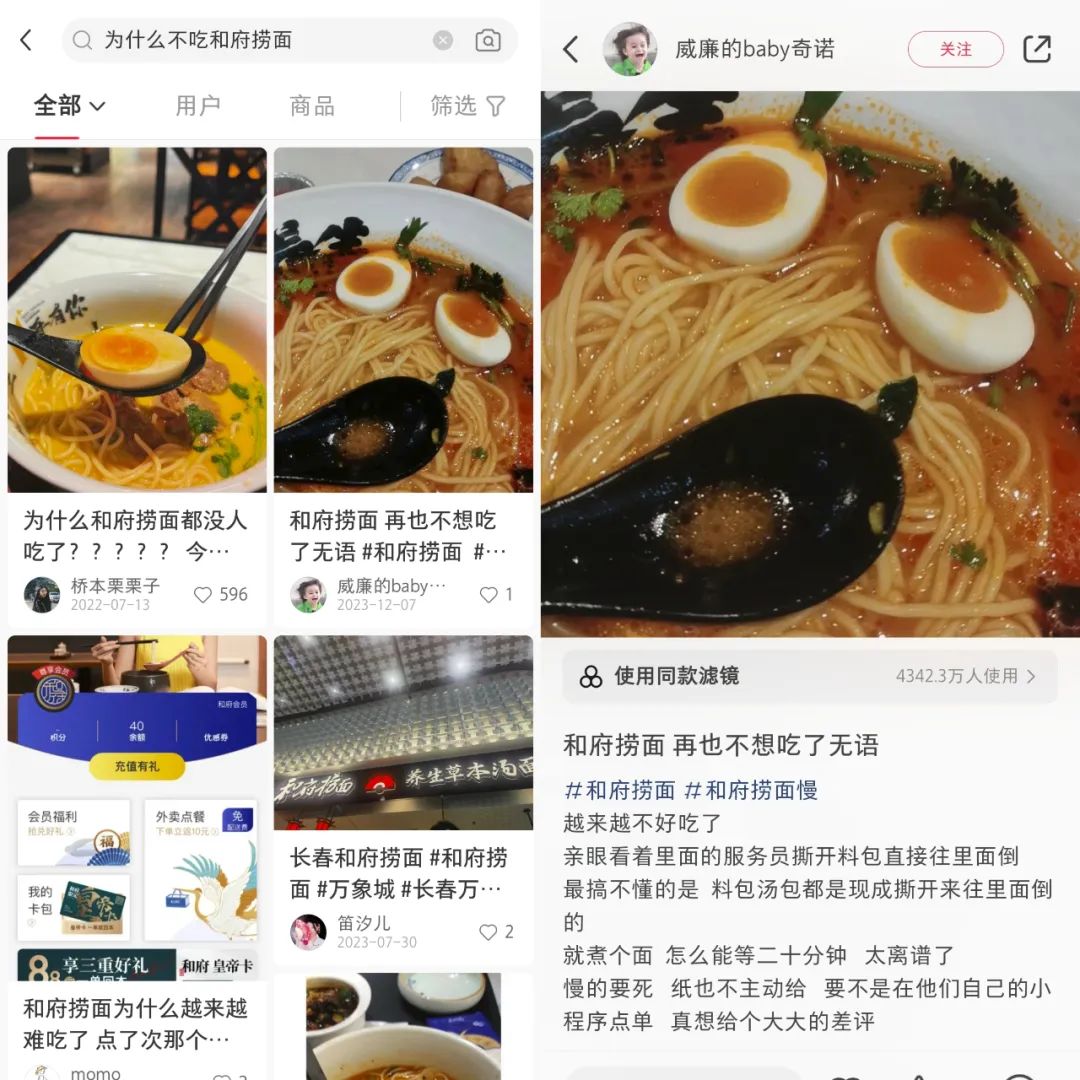Viewport: 1080px width, 1080px height.
Task: Switch to the 商品 tab
Action: [312, 106]
